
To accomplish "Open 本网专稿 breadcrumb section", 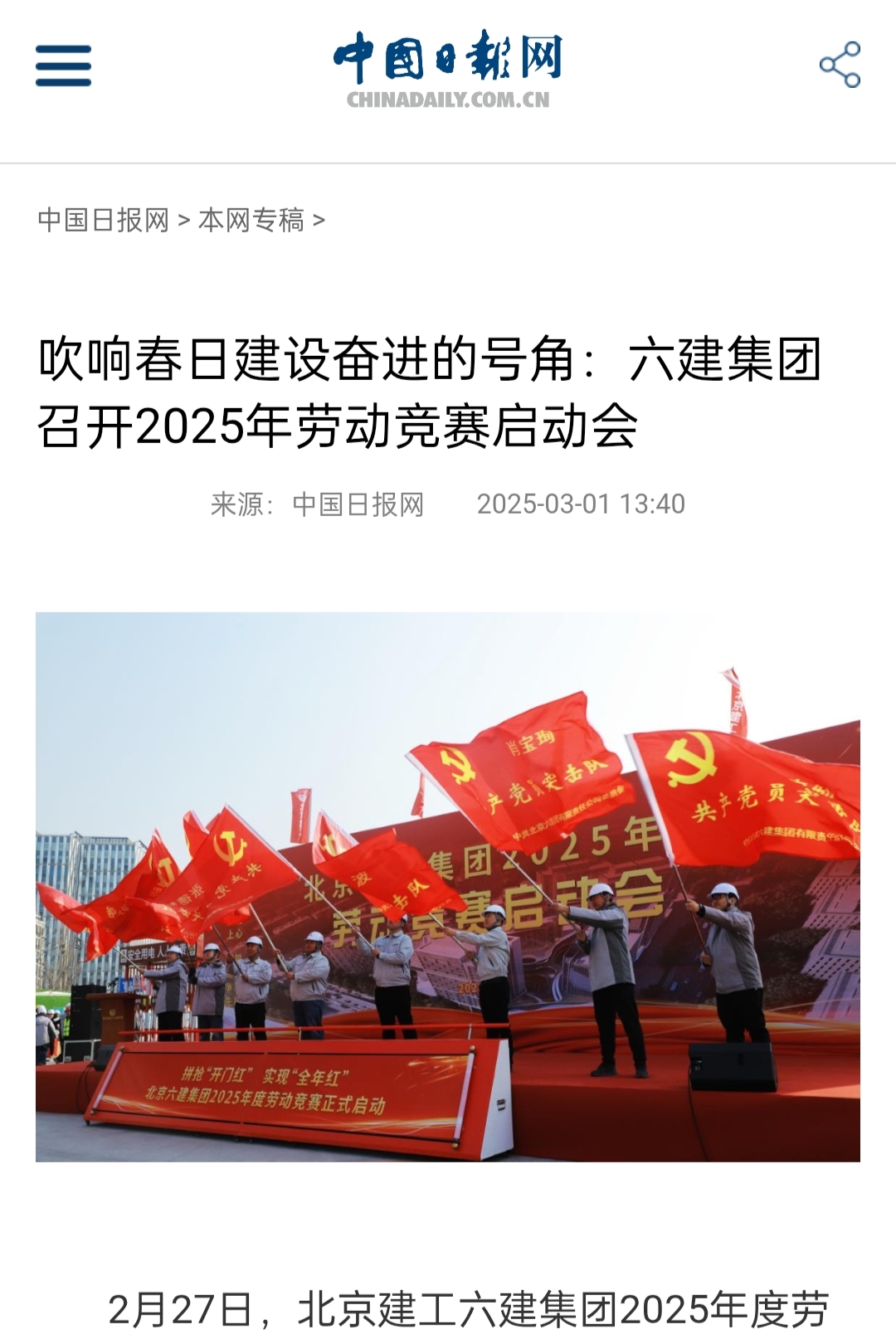I will 251,221.
